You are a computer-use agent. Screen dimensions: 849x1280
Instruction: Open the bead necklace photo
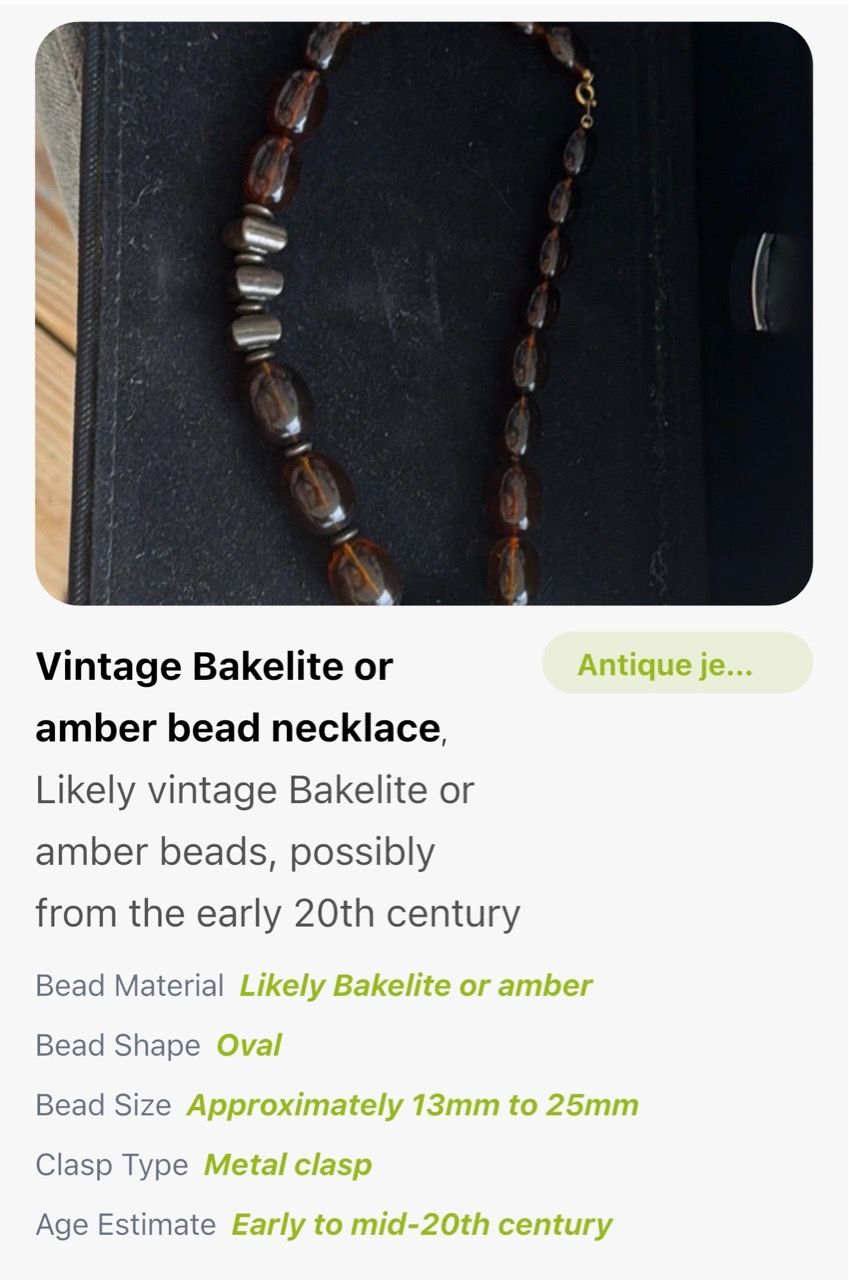coord(424,314)
